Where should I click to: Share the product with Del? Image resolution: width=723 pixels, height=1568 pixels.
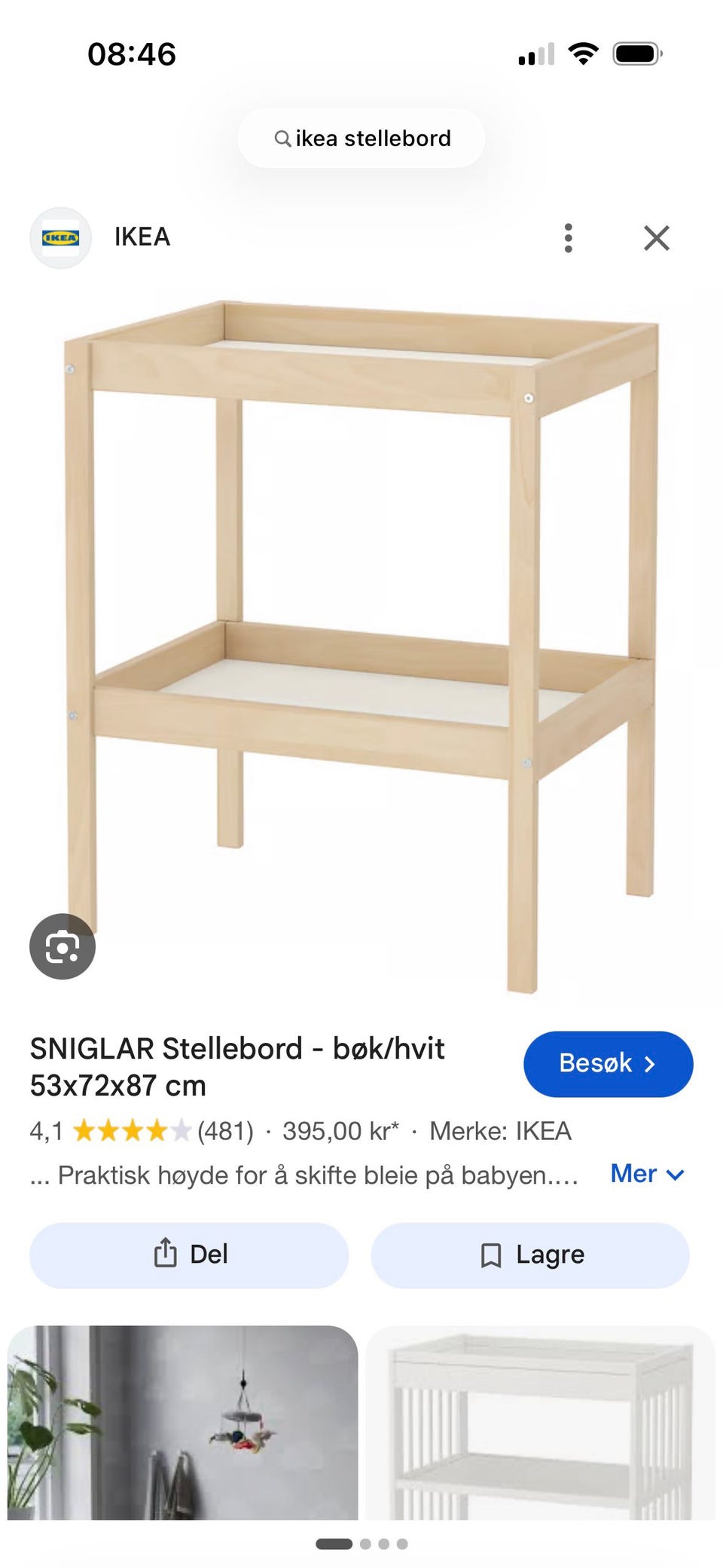pyautogui.click(x=189, y=1255)
